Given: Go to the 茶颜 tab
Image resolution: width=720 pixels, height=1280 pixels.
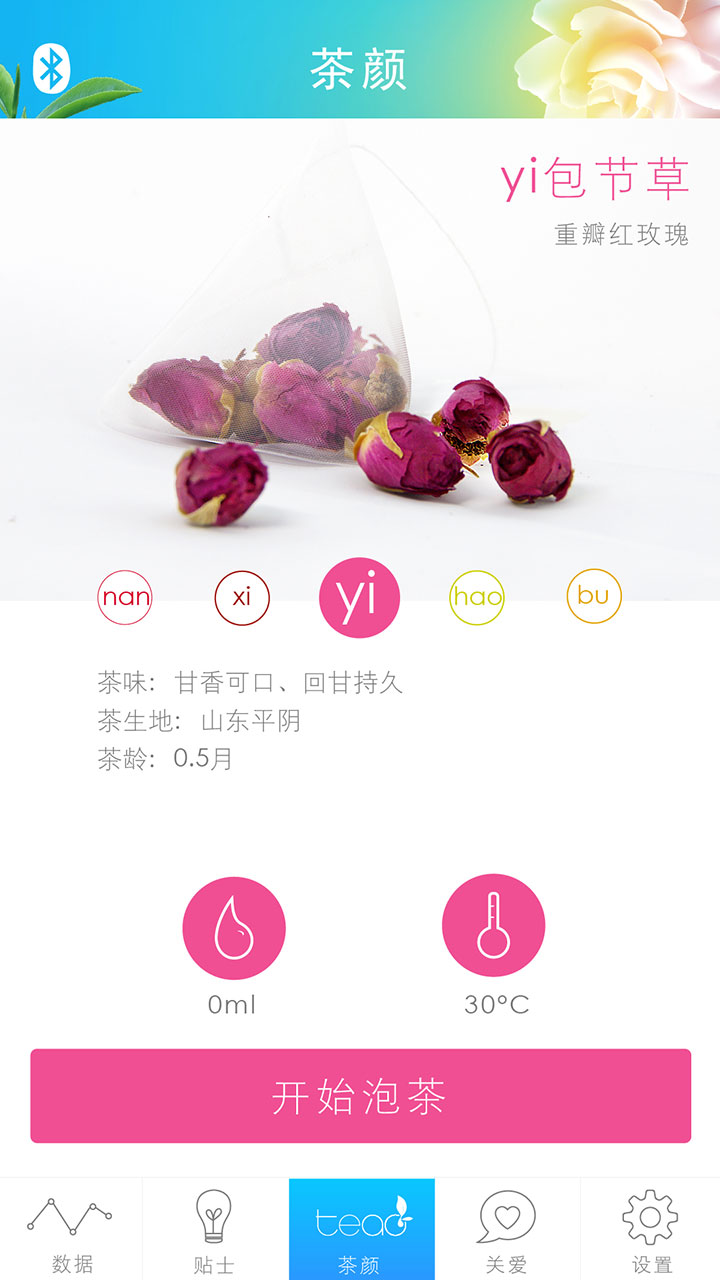Looking at the screenshot, I should click(361, 1229).
